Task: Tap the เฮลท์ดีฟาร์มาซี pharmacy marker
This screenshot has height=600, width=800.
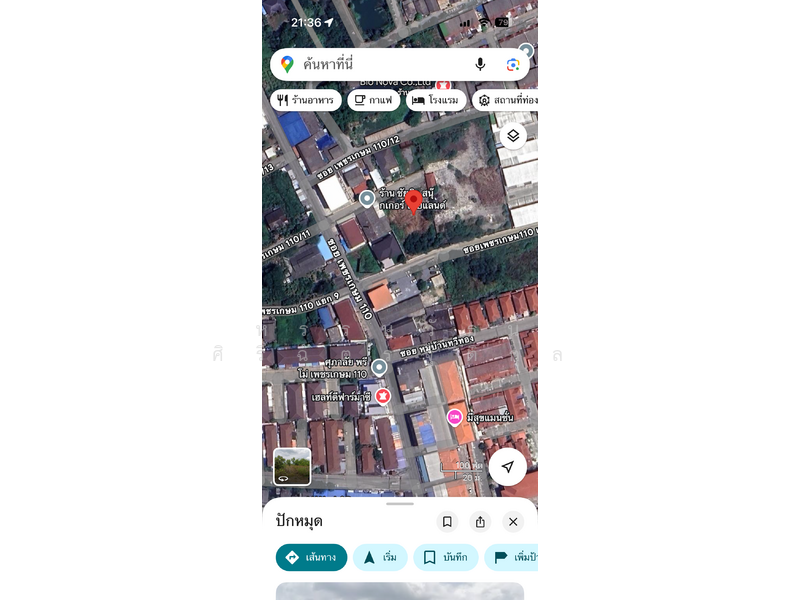Action: [382, 396]
